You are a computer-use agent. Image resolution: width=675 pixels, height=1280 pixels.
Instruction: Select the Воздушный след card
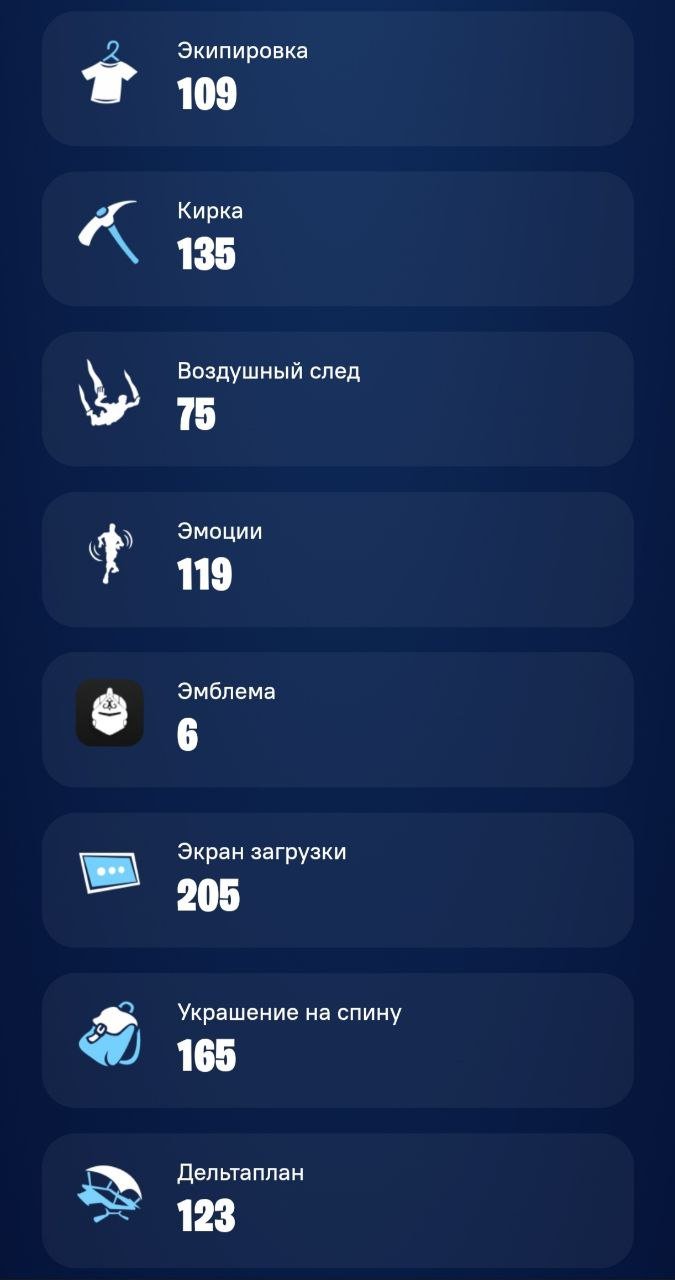coord(337,398)
